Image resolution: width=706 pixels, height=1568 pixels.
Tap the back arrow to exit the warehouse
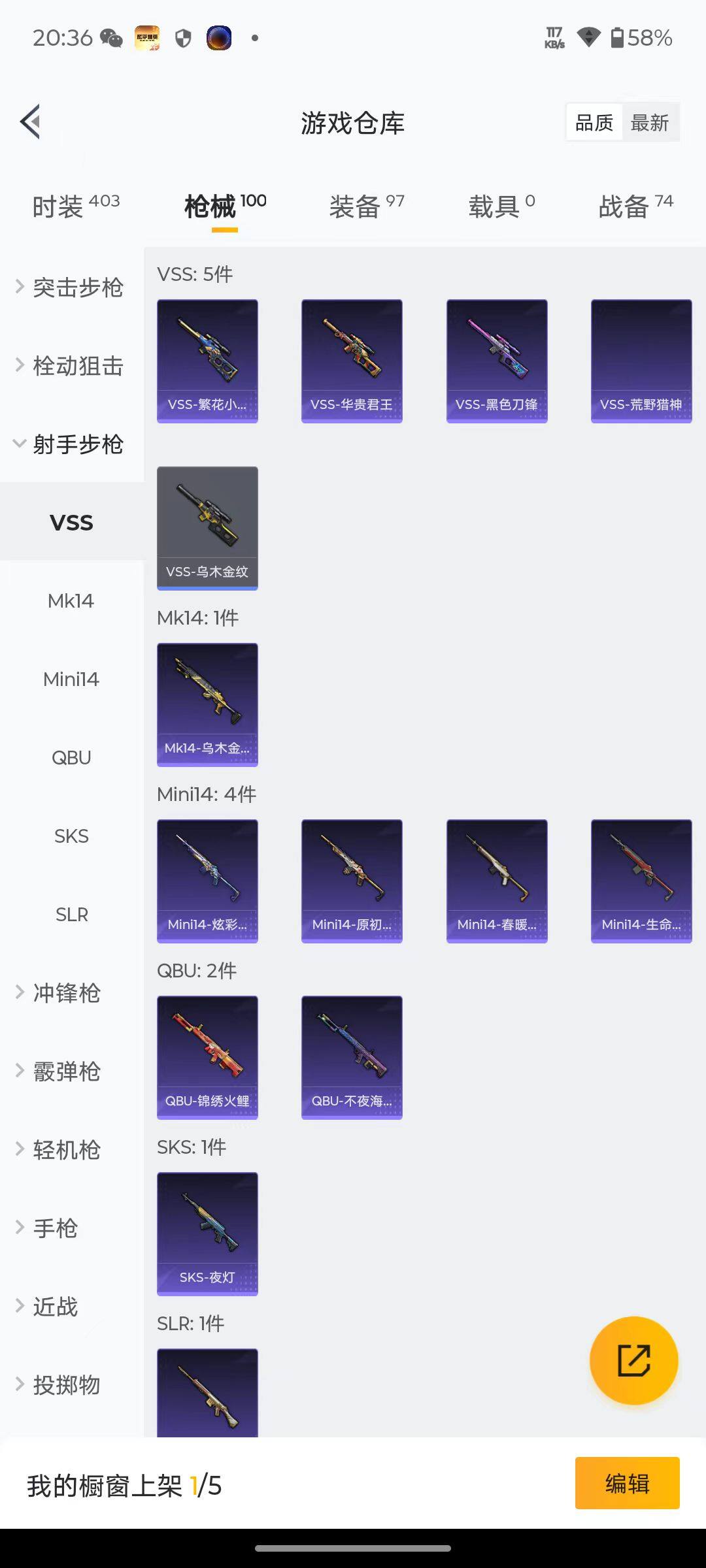tap(29, 122)
